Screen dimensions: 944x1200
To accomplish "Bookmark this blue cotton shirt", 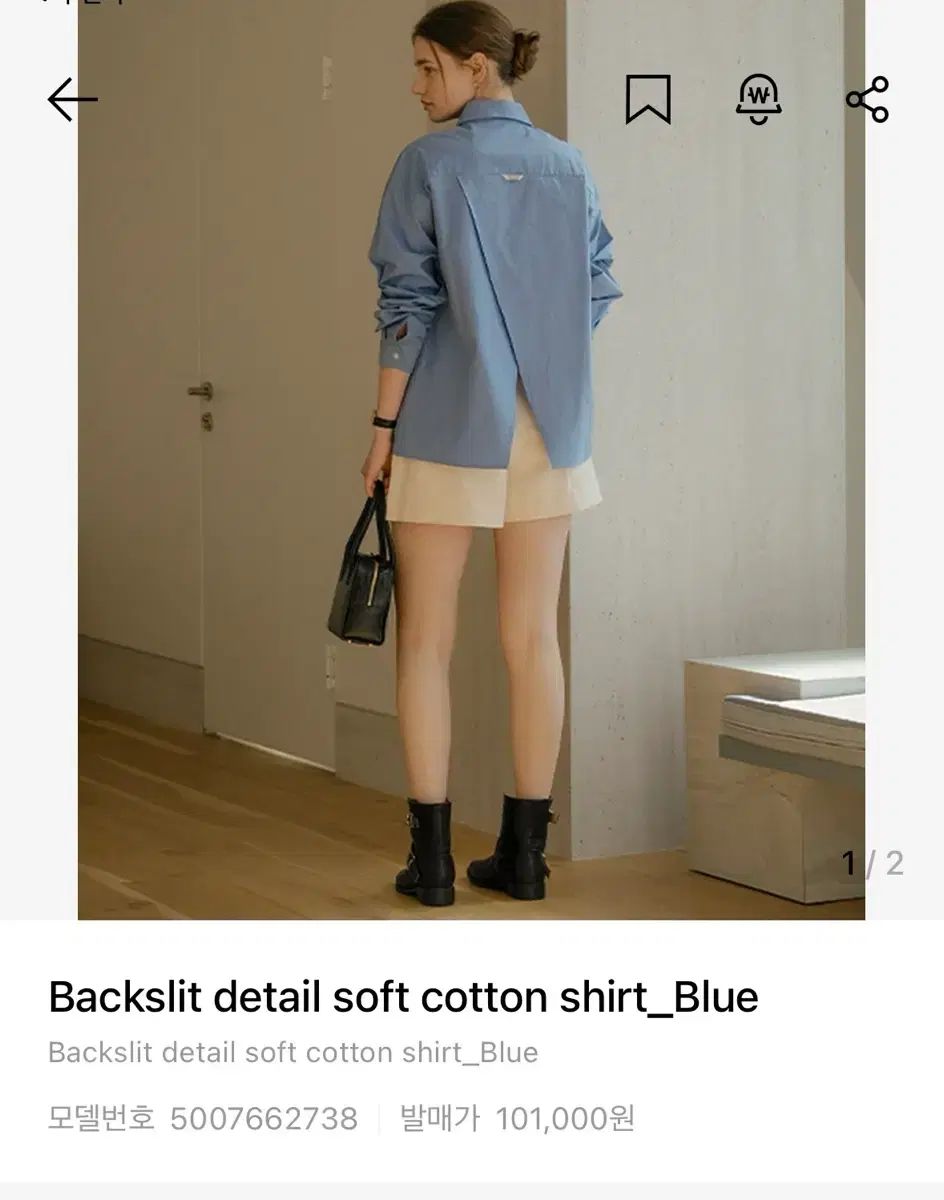I will point(647,99).
